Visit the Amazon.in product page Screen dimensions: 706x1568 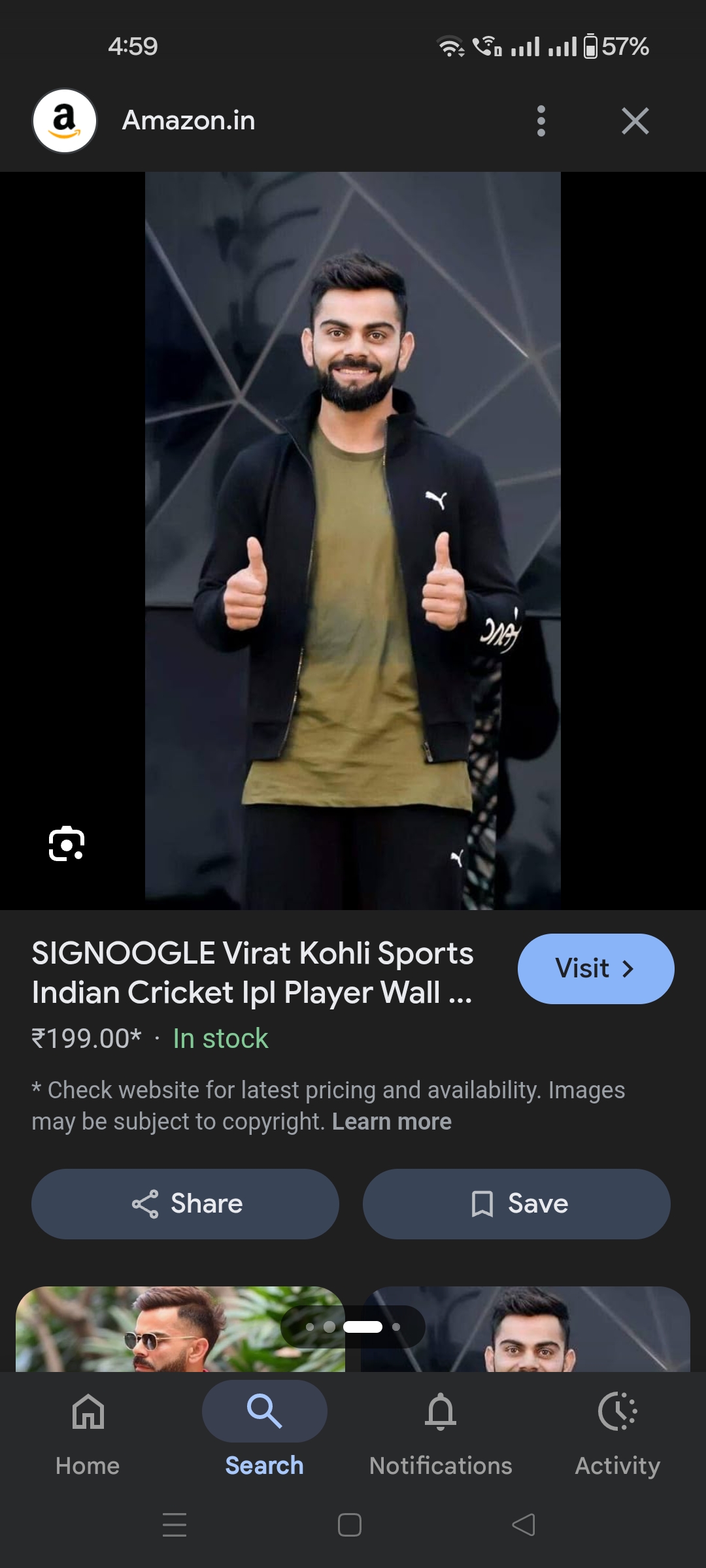596,968
